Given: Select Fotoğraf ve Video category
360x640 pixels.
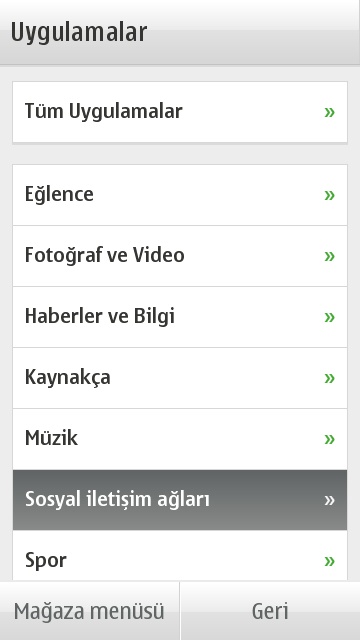Looking at the screenshot, I should click(x=180, y=256).
